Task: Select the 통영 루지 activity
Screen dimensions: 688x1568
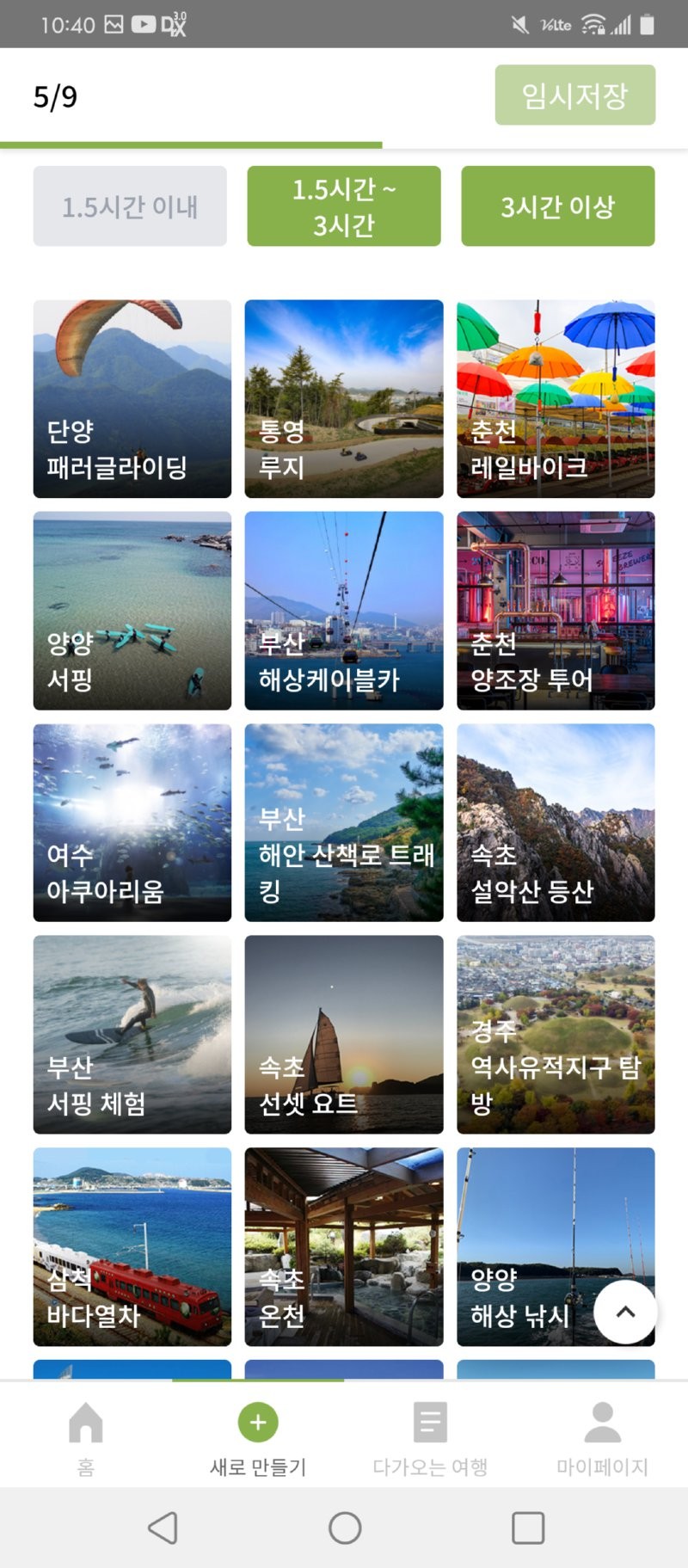Action: coord(344,398)
